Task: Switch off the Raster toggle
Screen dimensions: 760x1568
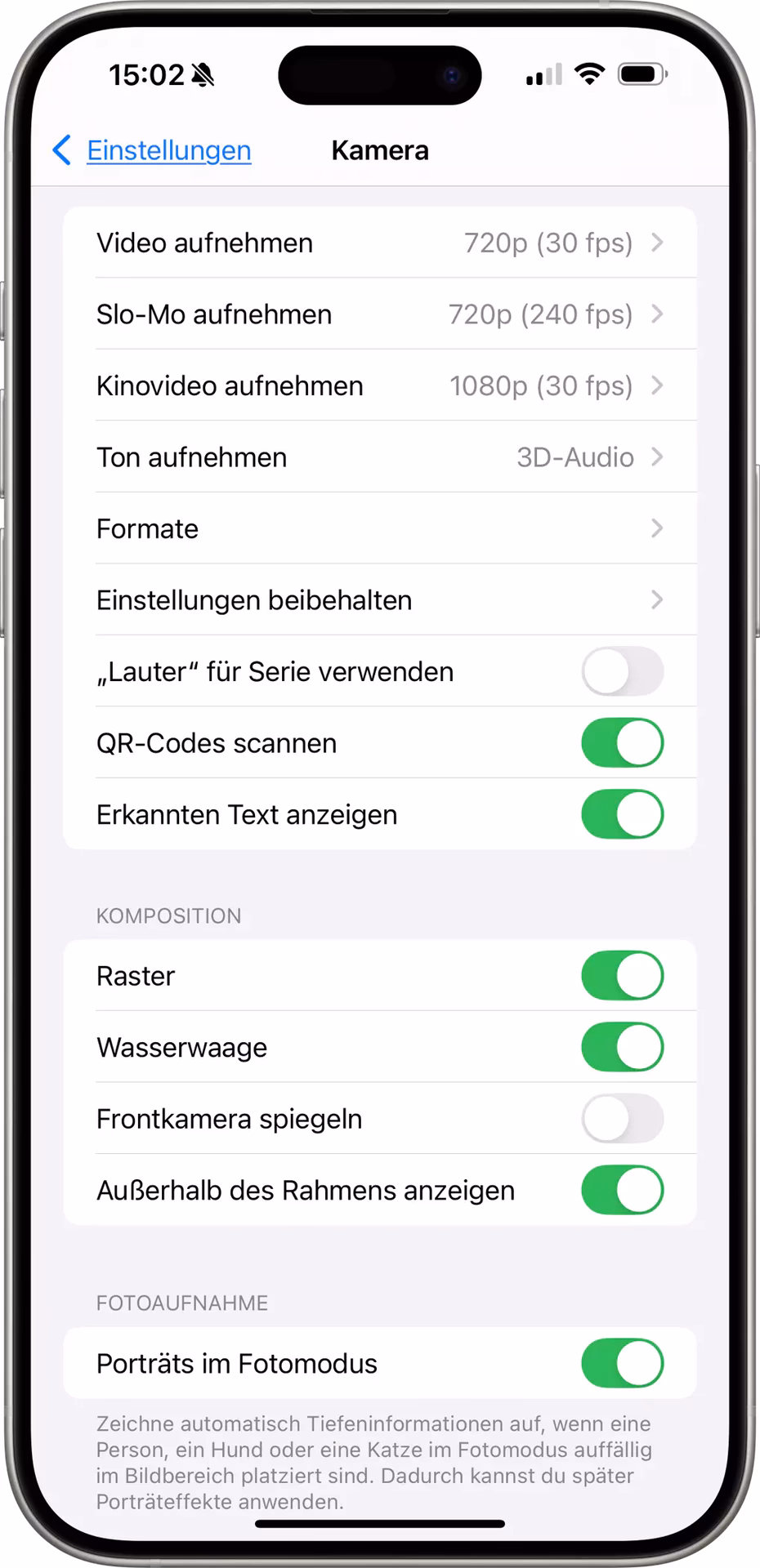Action: point(622,975)
